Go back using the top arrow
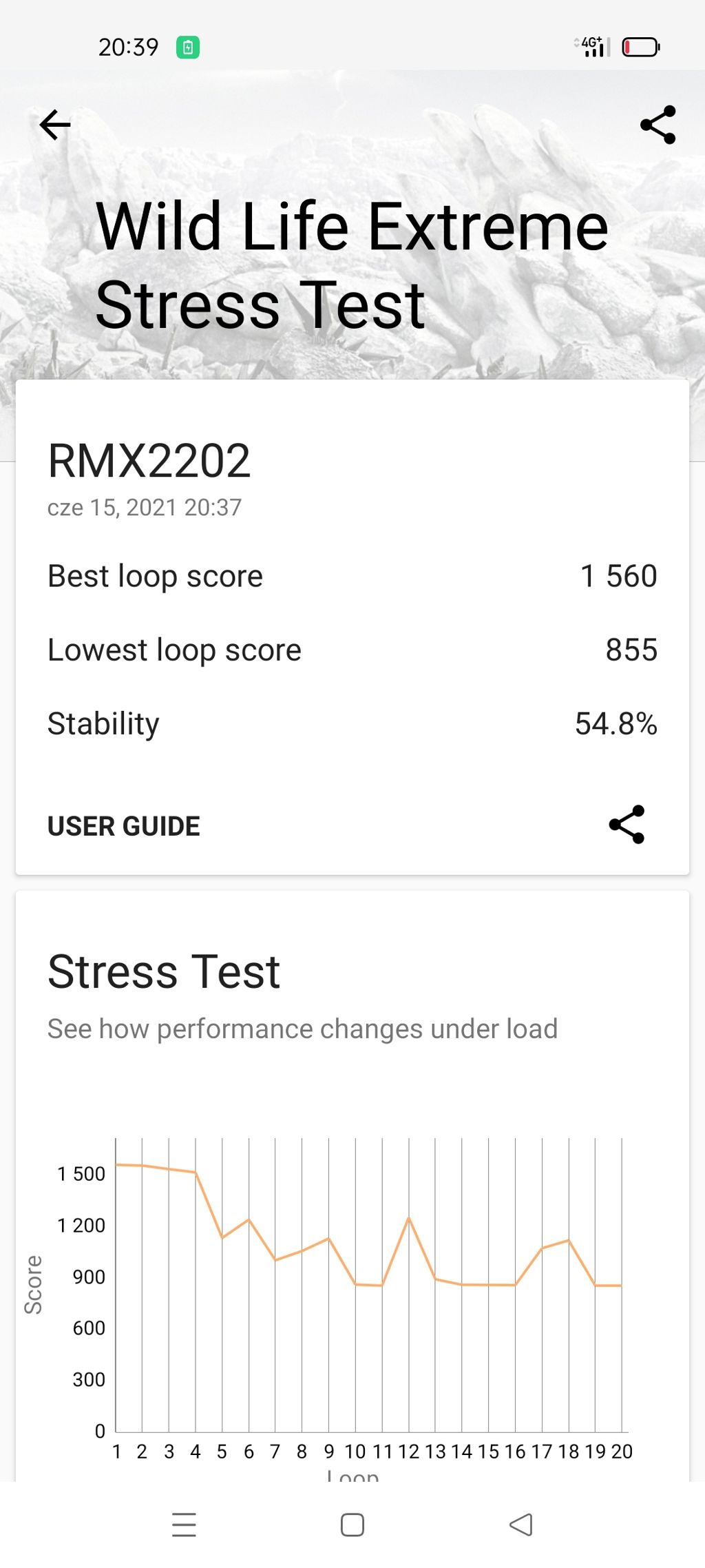The width and height of the screenshot is (705, 1568). [x=55, y=125]
